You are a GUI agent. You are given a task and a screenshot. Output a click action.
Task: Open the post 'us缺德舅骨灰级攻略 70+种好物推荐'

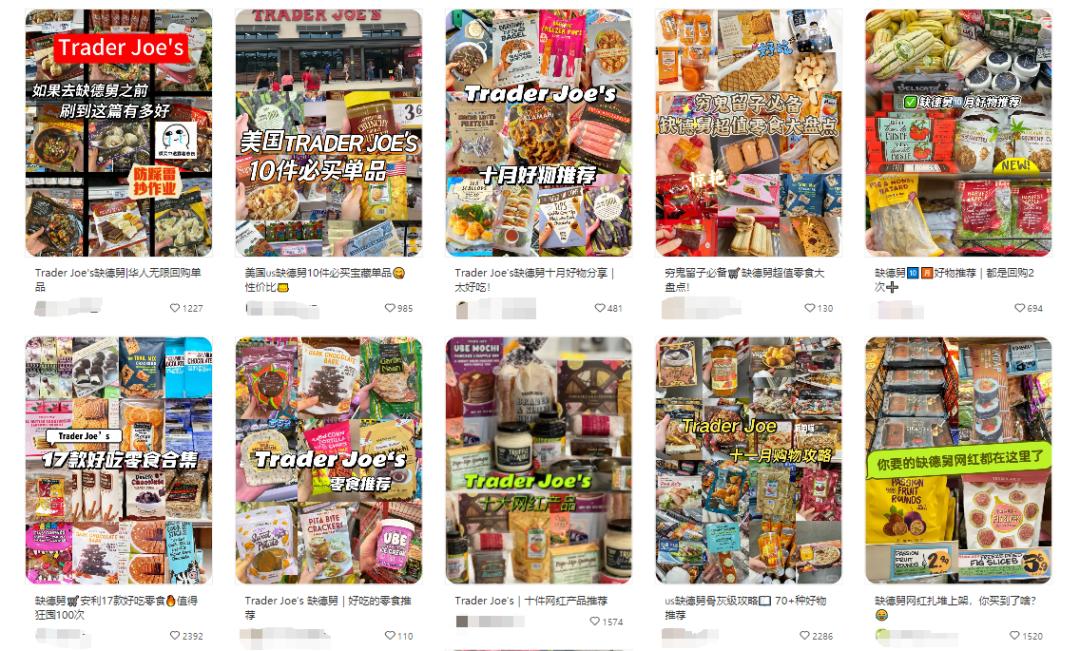coord(748,460)
